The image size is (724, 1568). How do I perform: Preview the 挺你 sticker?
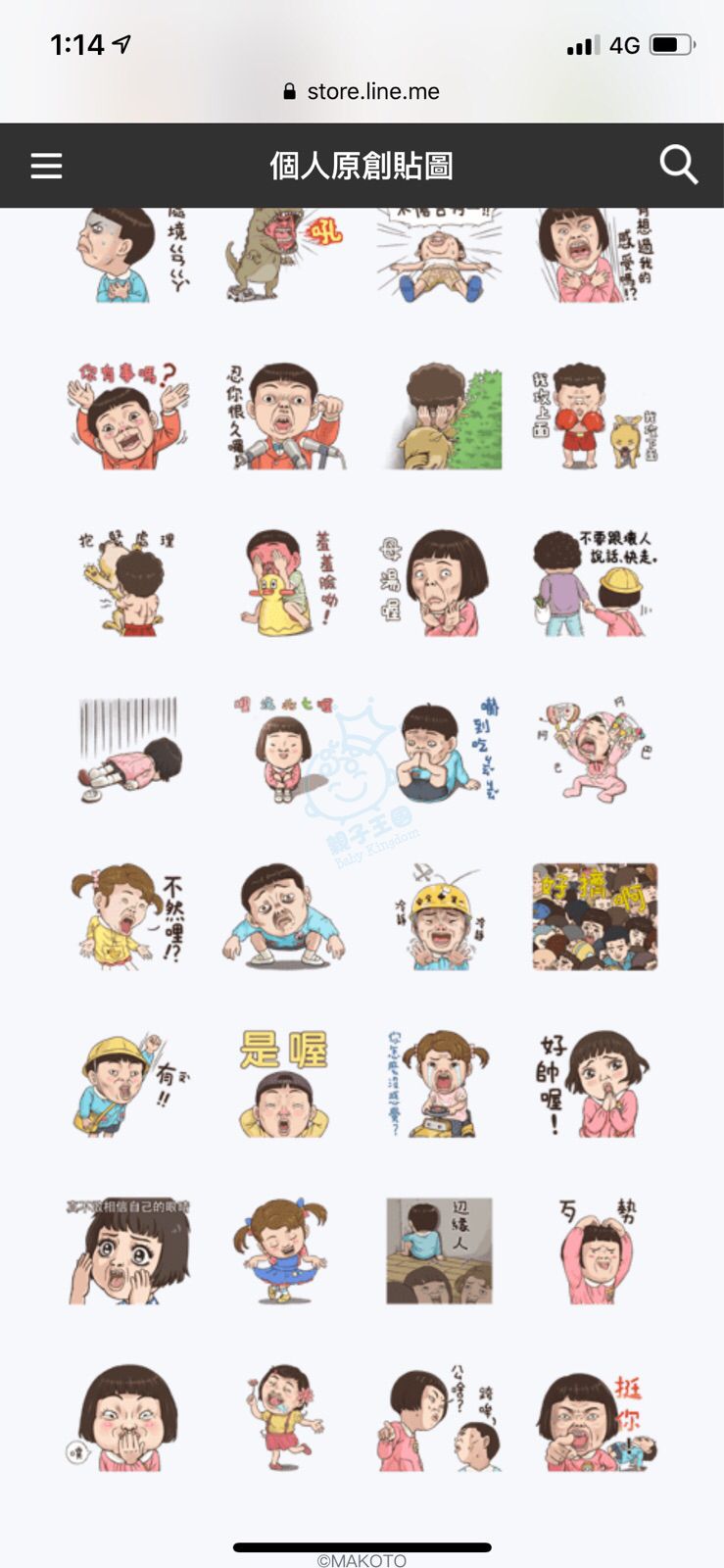point(595,1418)
